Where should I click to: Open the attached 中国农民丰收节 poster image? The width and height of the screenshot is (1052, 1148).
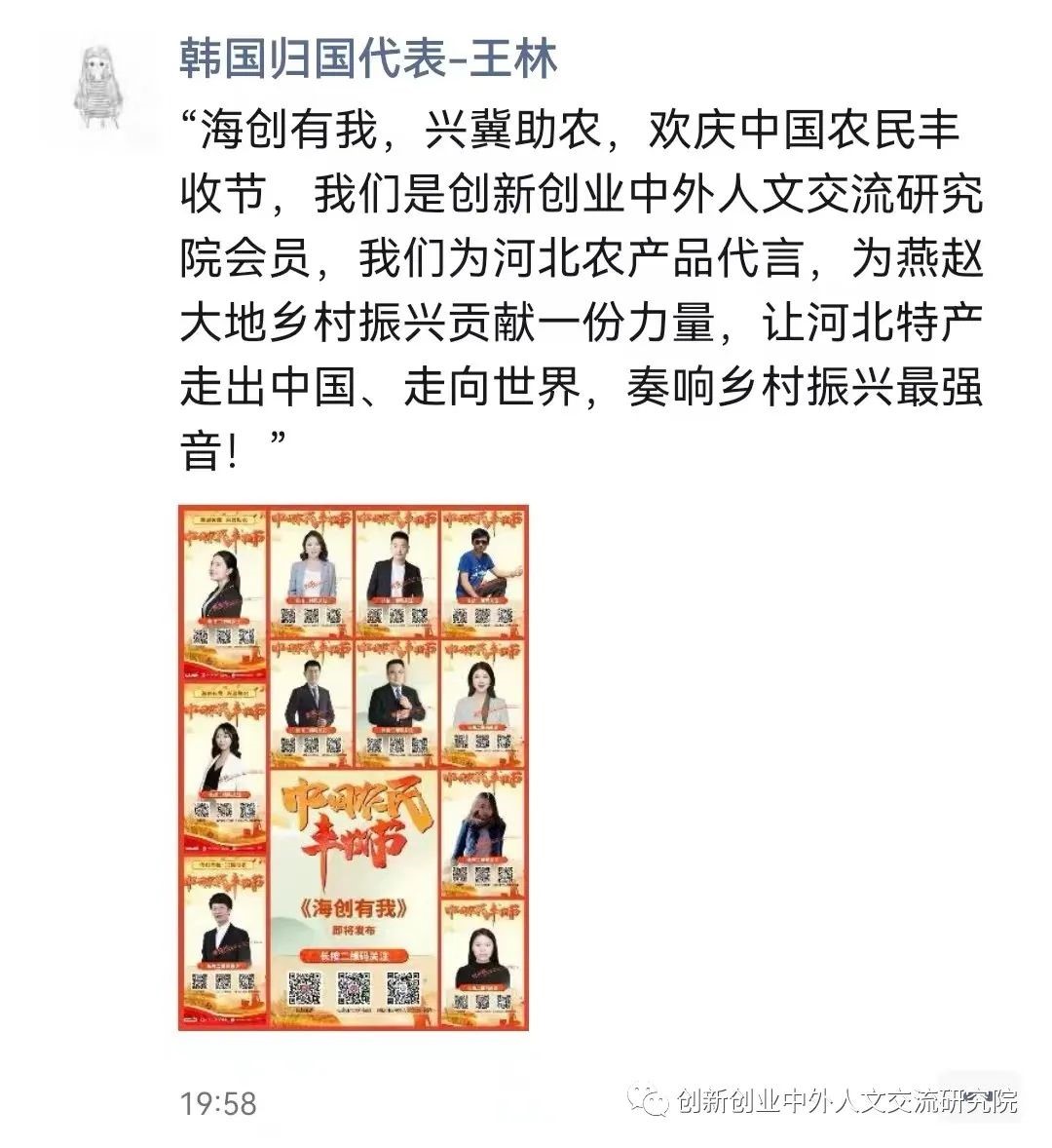[x=353, y=767]
